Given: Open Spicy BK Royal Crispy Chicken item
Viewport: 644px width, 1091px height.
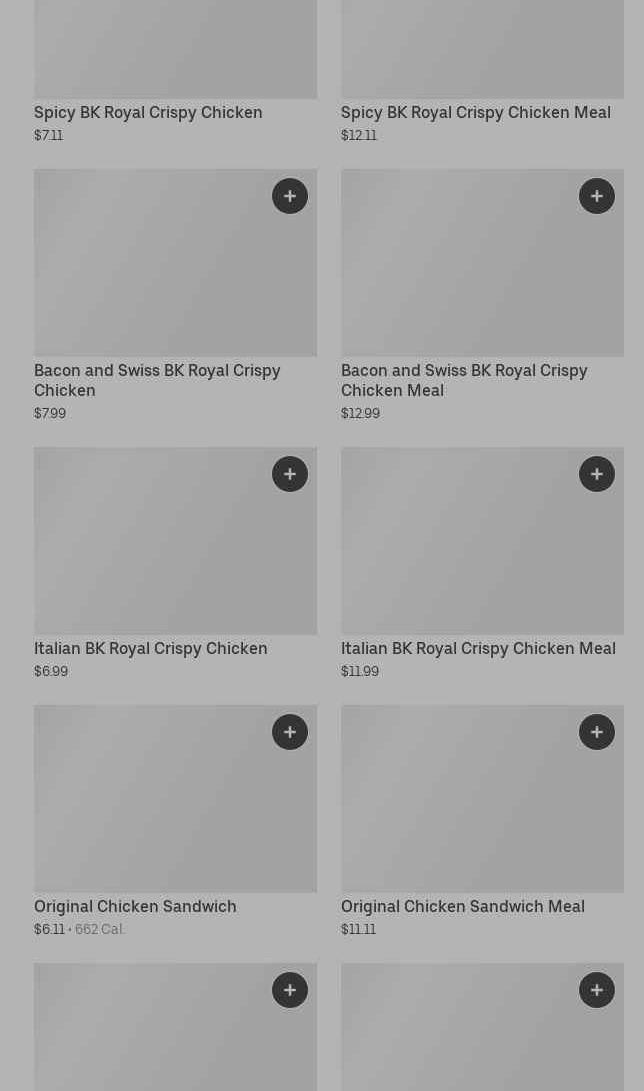Looking at the screenshot, I should pos(148,112).
